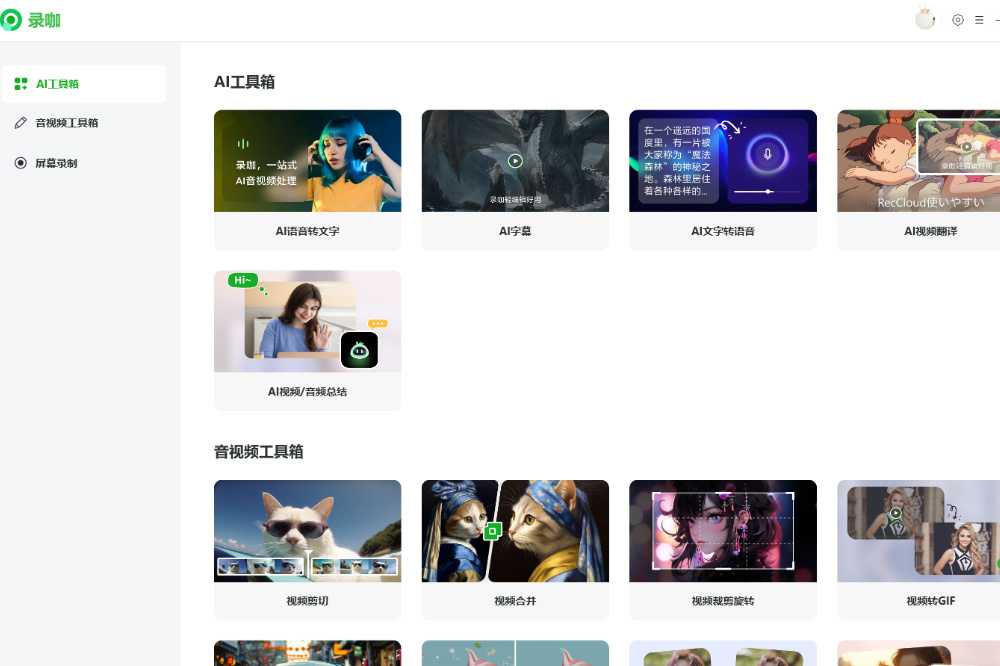Open the AI语音转文字 tool card
Image resolution: width=1000 pixels, height=666 pixels.
click(x=307, y=180)
